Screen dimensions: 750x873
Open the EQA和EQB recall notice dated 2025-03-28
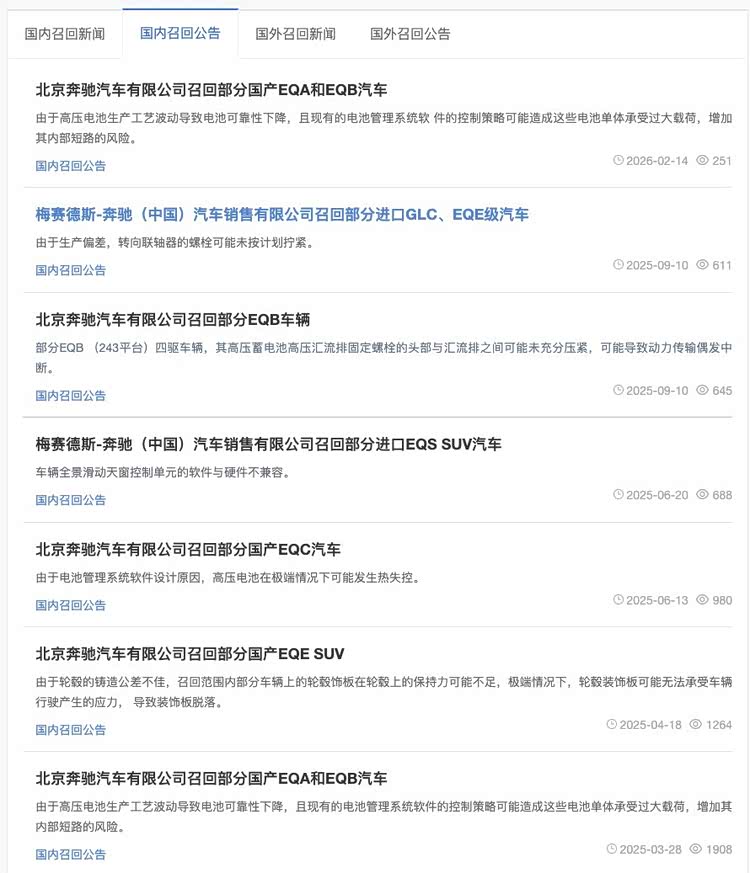tap(211, 778)
